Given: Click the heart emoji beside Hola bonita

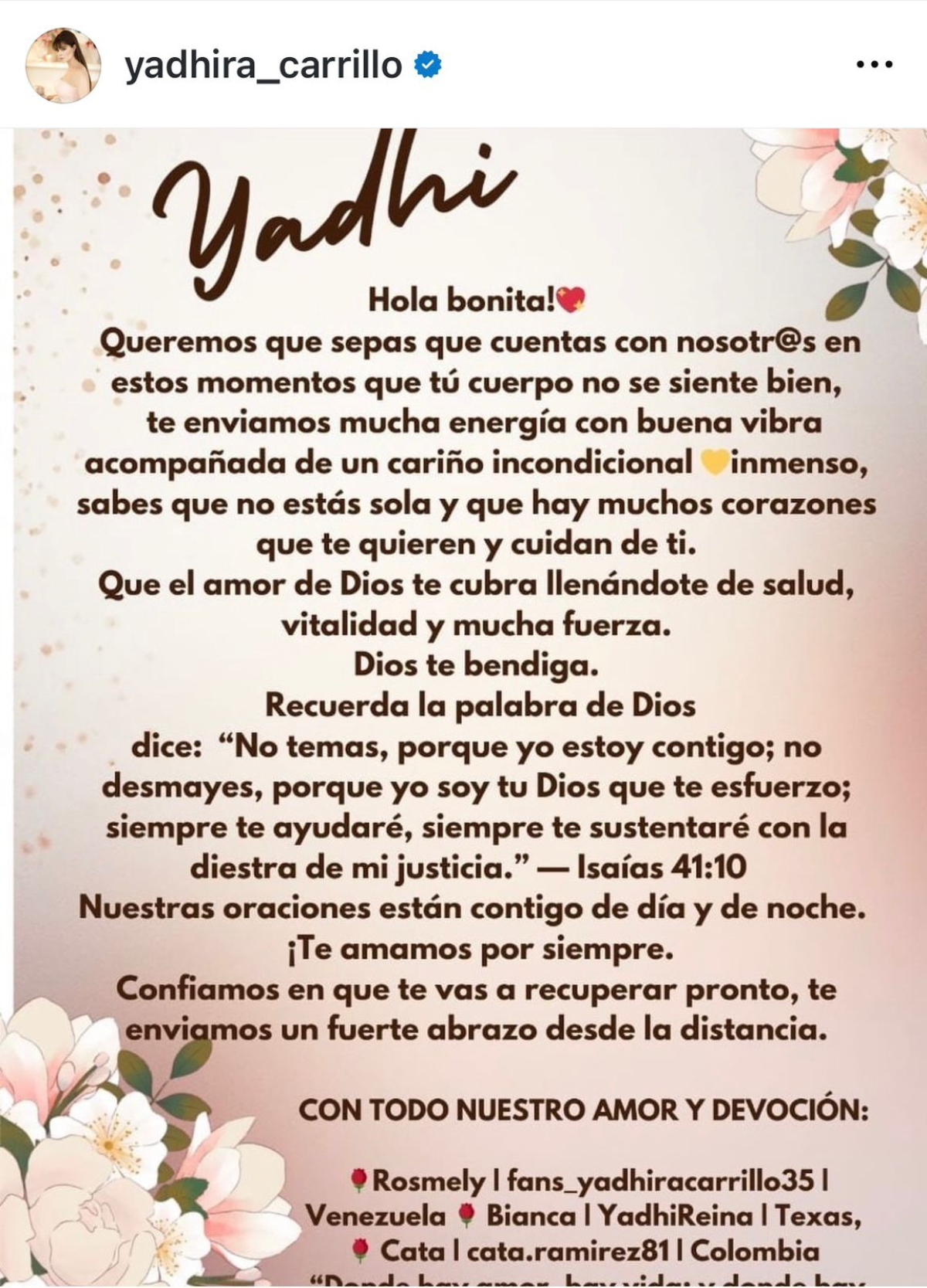Looking at the screenshot, I should coord(572,297).
